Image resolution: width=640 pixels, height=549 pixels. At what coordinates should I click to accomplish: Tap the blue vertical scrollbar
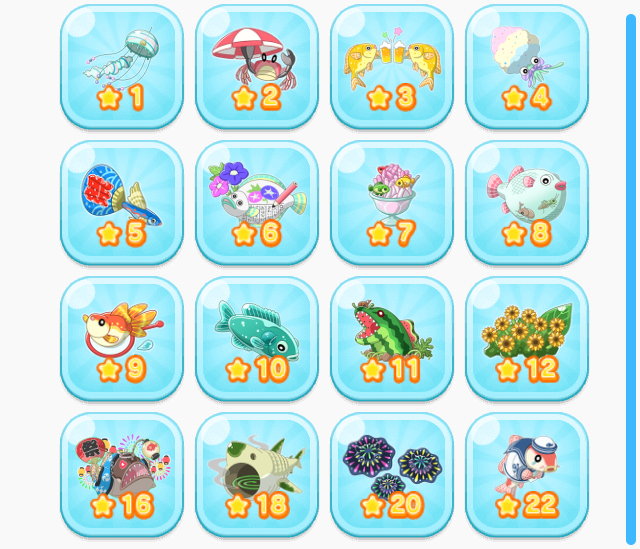pyautogui.click(x=630, y=280)
